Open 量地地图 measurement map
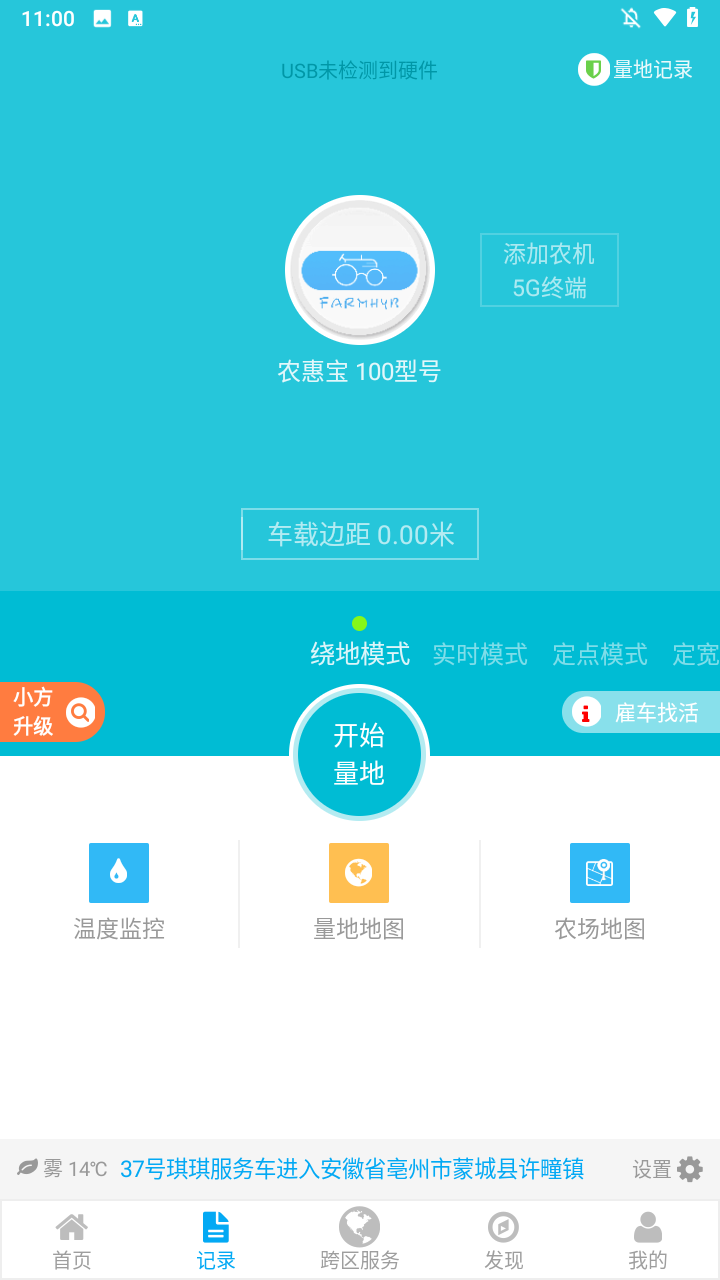720x1280 pixels. click(x=359, y=892)
